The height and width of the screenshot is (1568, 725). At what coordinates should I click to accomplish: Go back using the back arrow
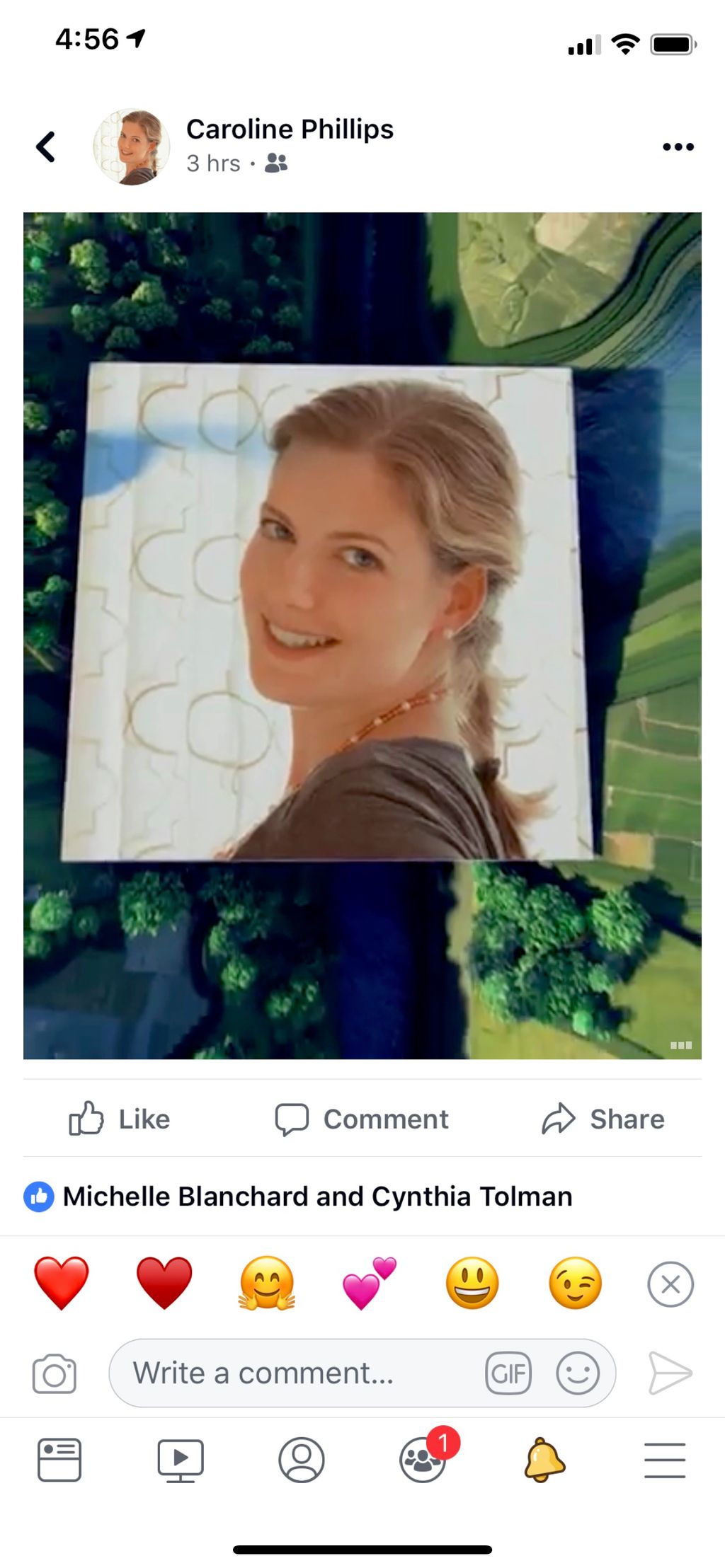click(46, 147)
